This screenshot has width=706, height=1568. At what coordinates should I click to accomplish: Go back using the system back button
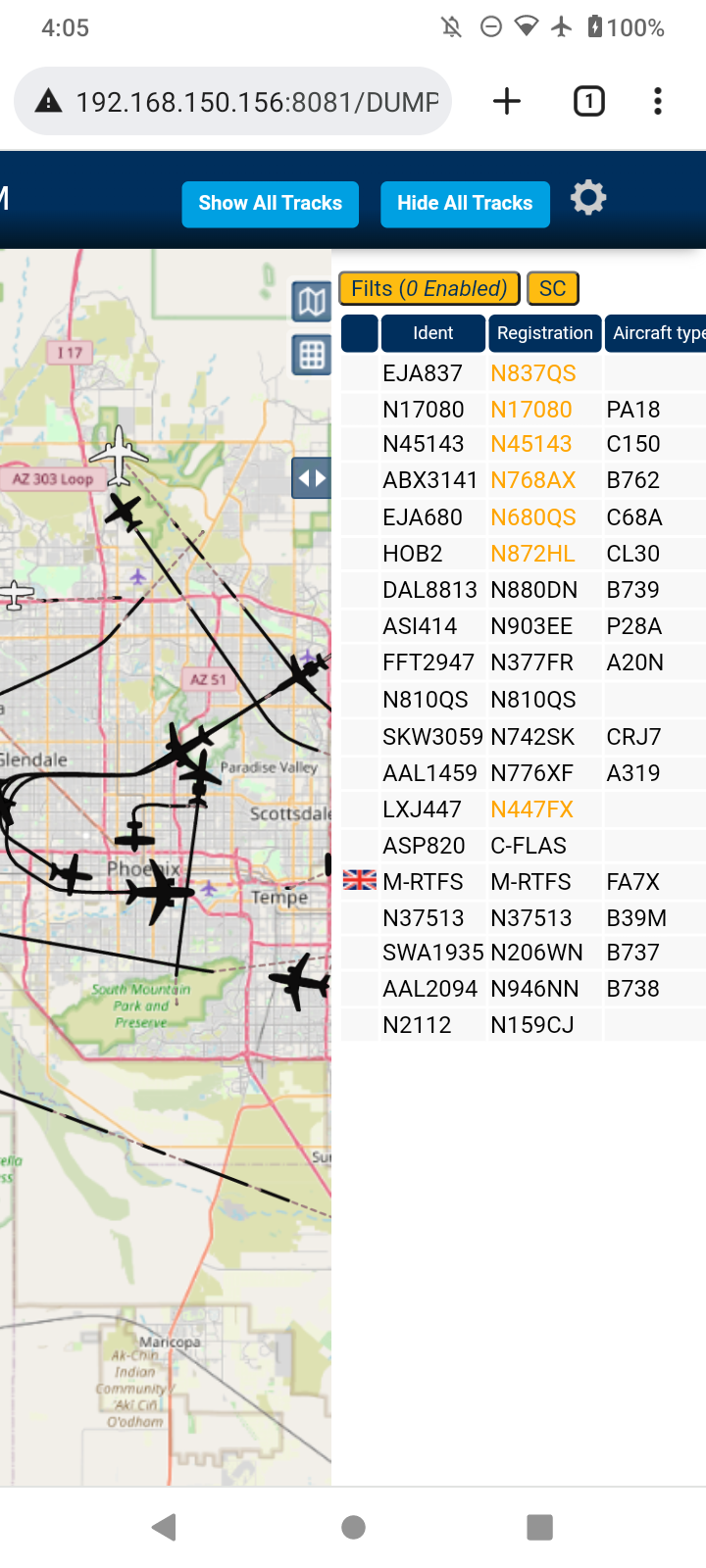point(165,1527)
